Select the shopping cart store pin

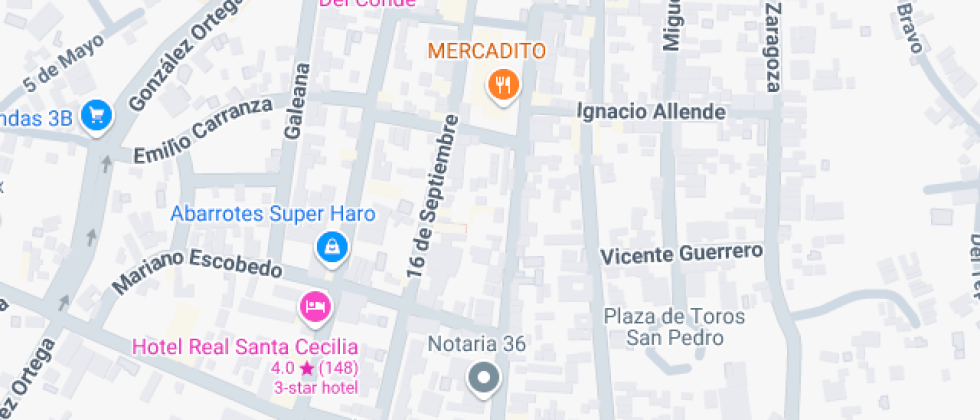[x=97, y=115]
